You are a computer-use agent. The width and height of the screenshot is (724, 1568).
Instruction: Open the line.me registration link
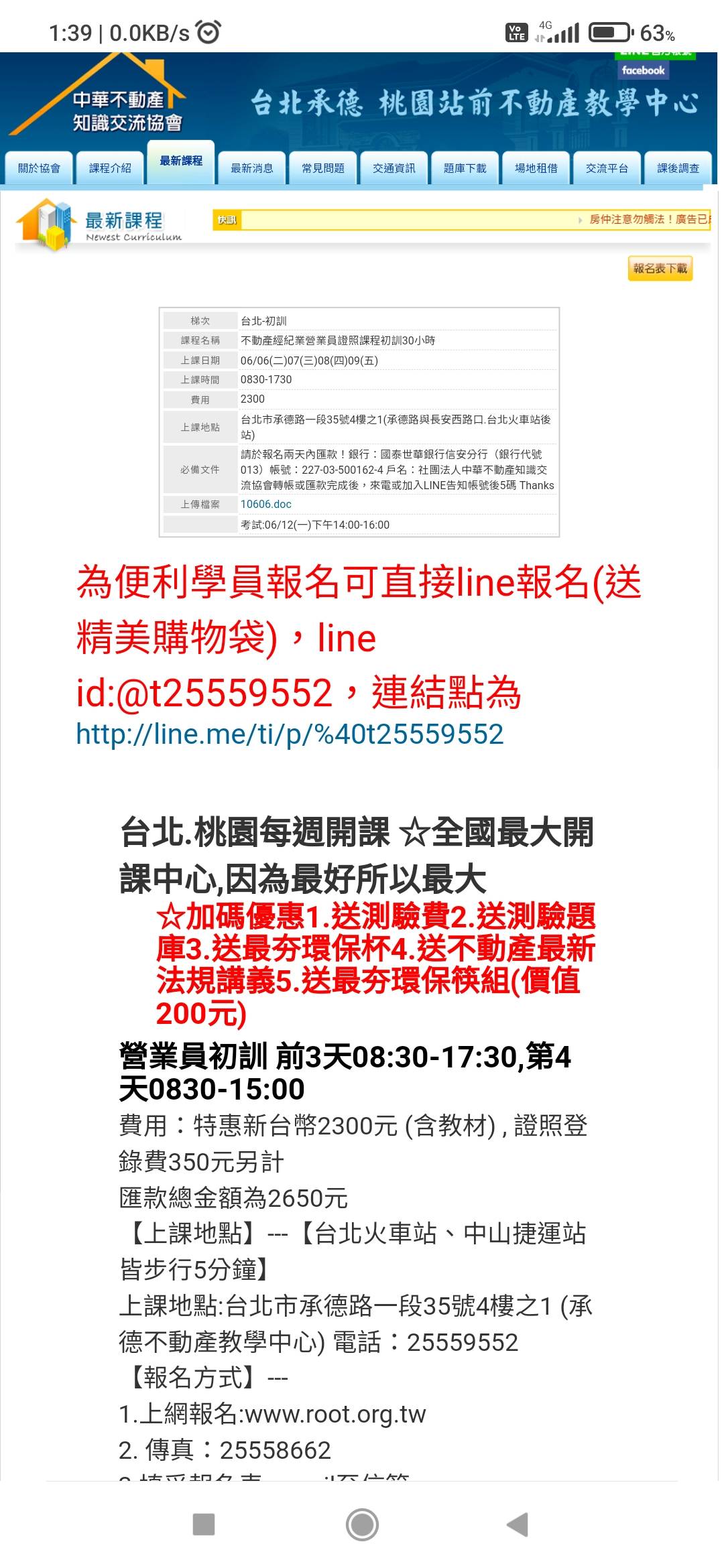290,734
